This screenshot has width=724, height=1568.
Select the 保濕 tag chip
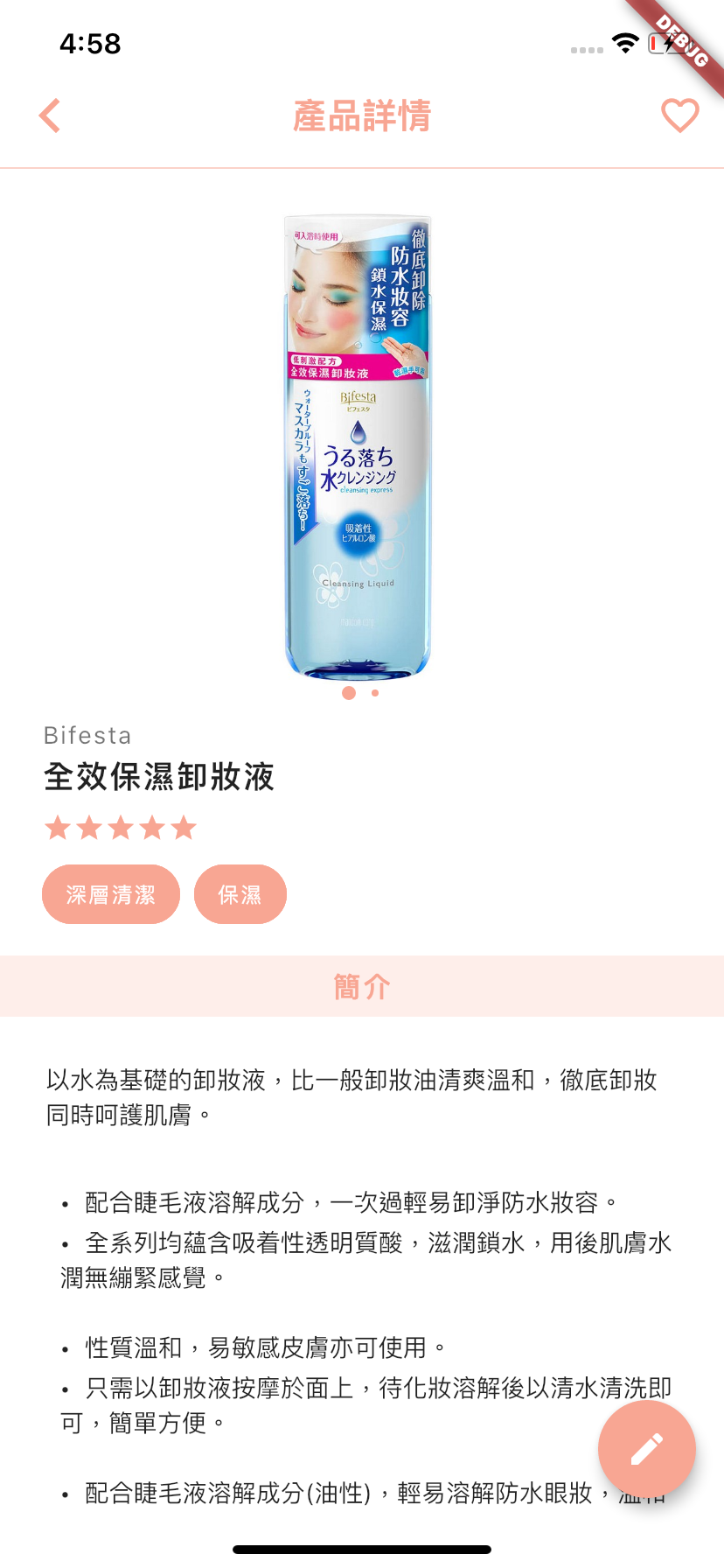pyautogui.click(x=240, y=894)
